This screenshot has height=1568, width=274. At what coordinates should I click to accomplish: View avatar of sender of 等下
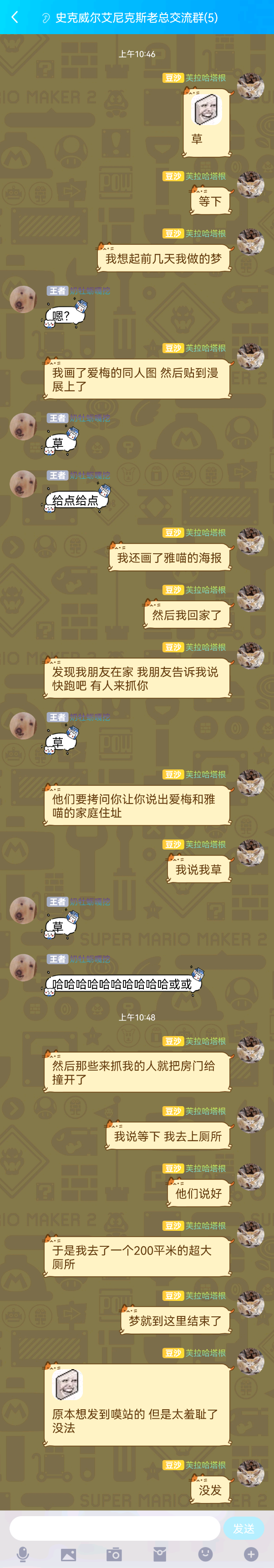(x=250, y=185)
